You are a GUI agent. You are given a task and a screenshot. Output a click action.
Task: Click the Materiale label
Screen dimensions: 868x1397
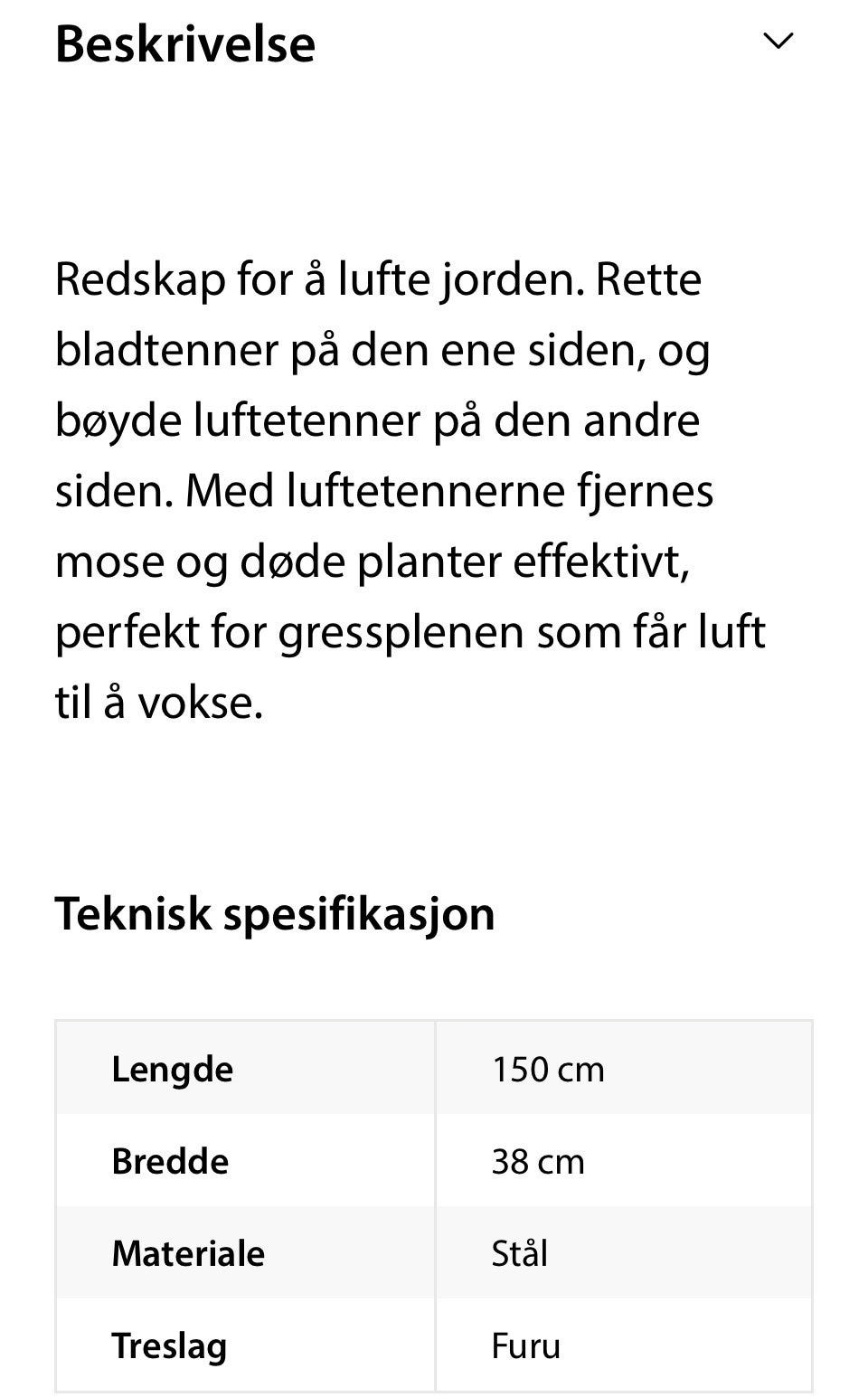click(x=187, y=1253)
